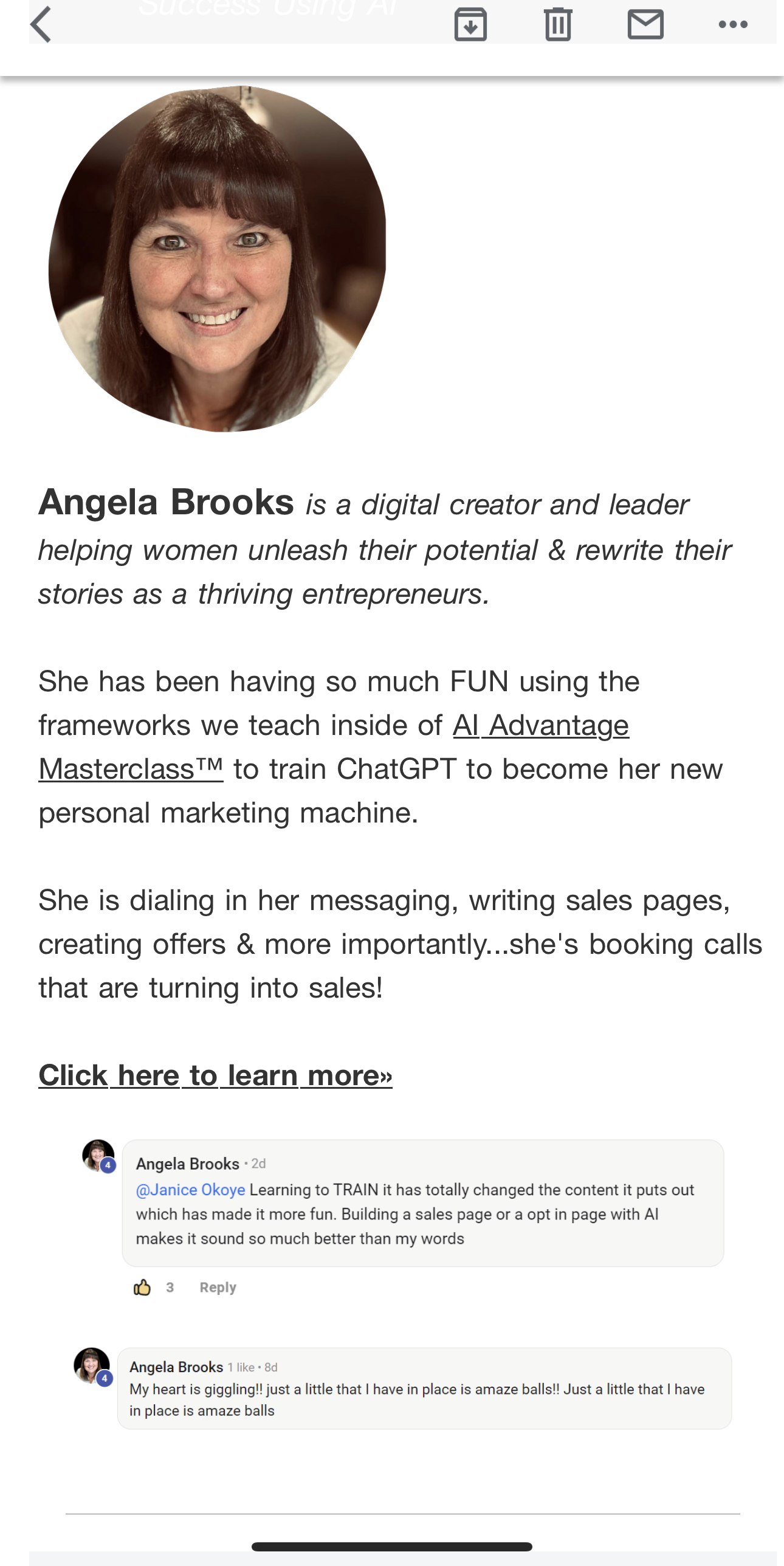Image resolution: width=784 pixels, height=1566 pixels.
Task: Mark the email as unread
Action: point(645,24)
